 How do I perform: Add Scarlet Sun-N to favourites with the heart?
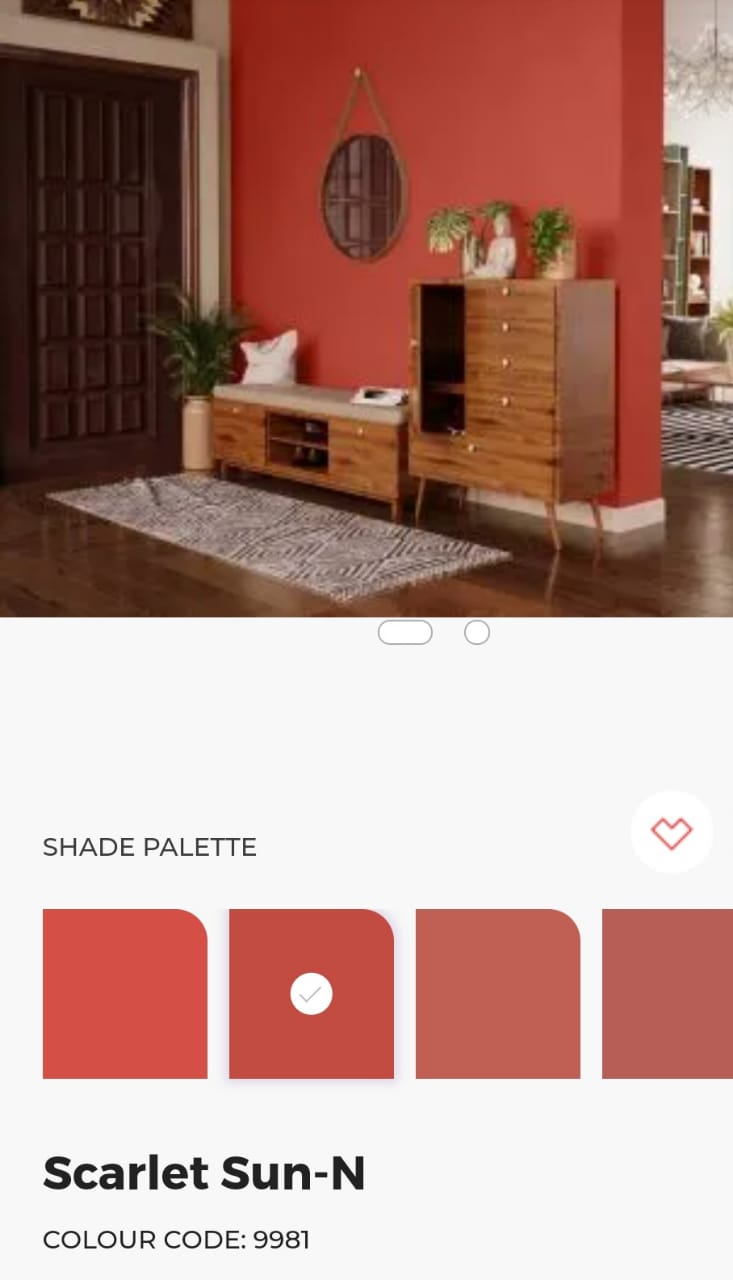tap(671, 832)
